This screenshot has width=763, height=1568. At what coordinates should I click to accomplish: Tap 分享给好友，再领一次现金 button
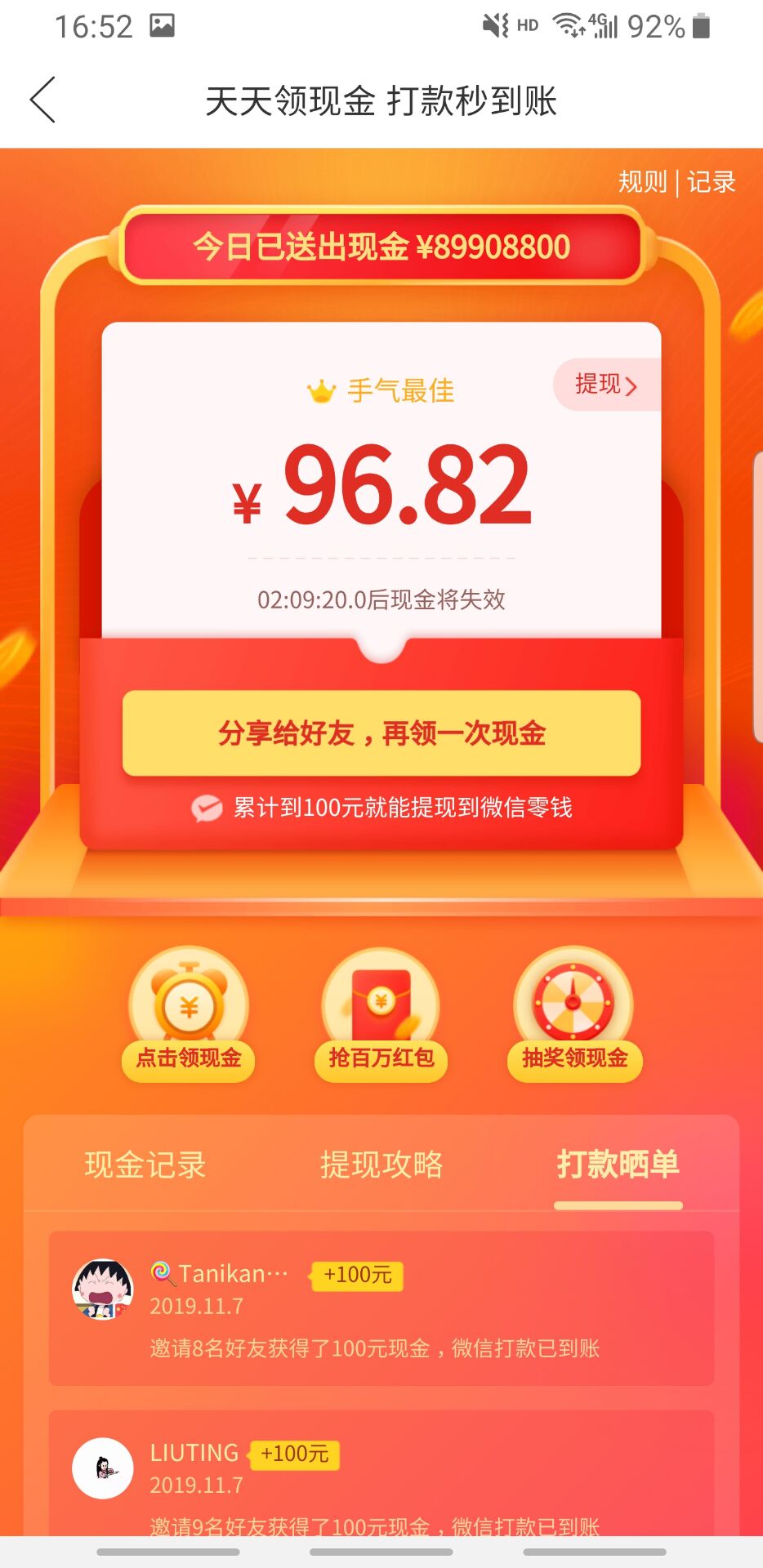381,733
